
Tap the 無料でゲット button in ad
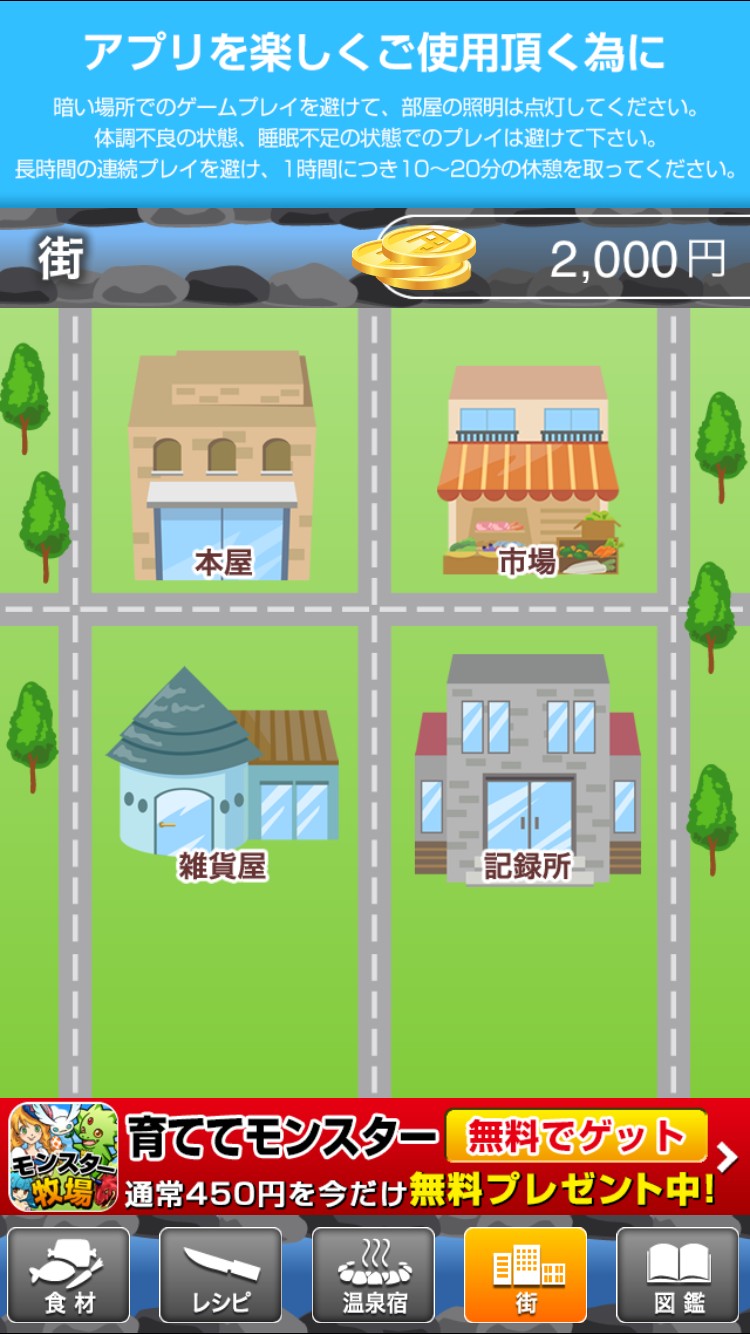tap(576, 1137)
